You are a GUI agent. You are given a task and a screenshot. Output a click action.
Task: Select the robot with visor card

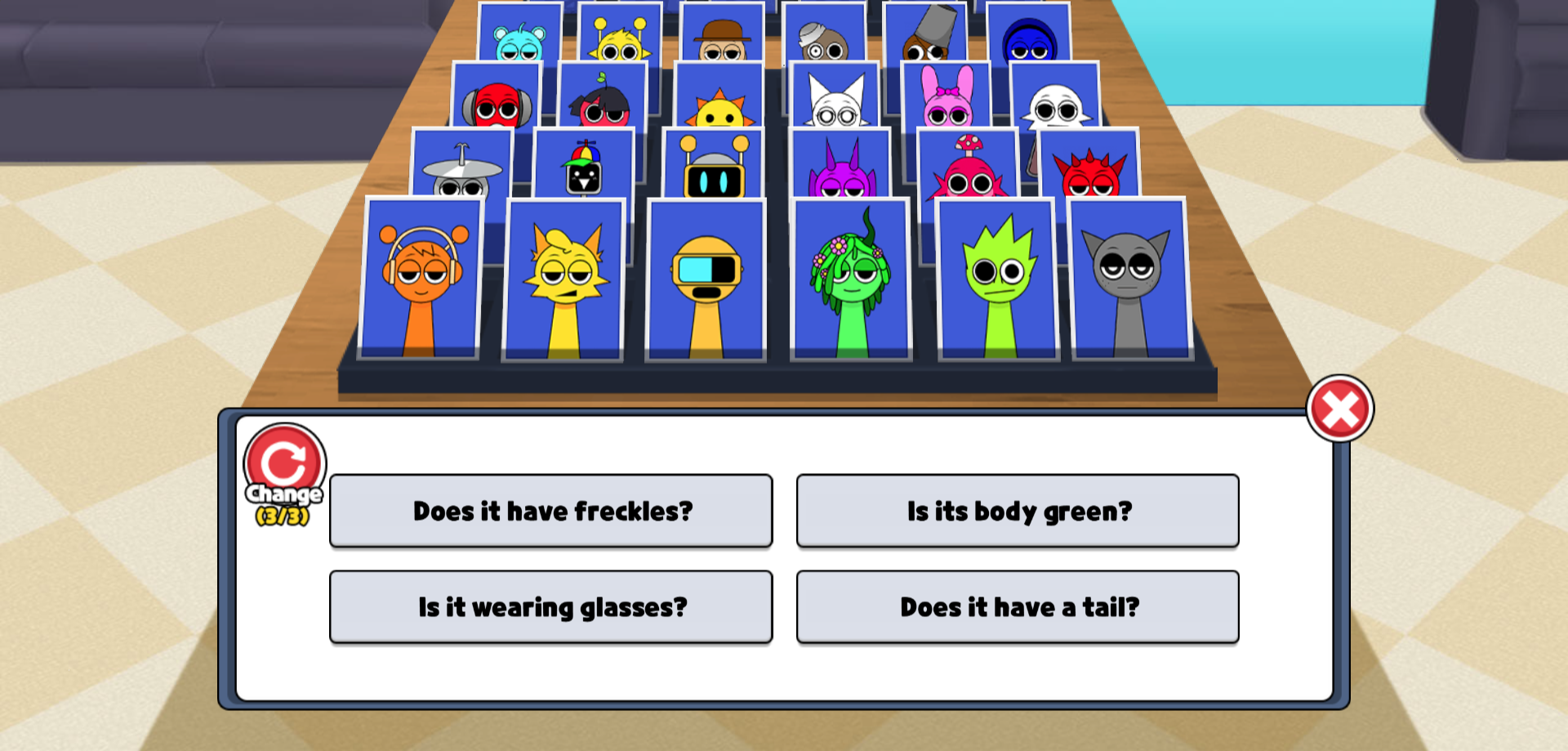point(706,280)
